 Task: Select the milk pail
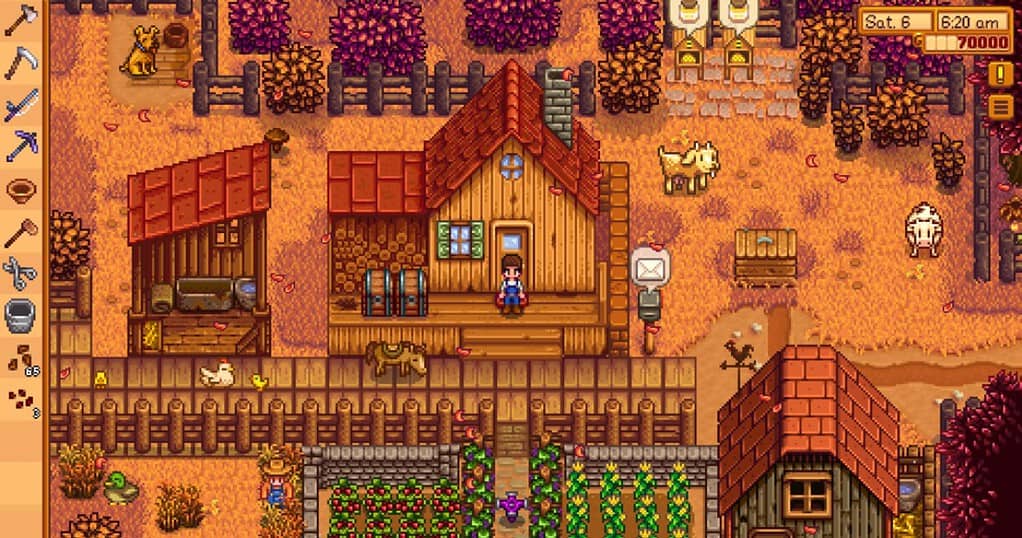20,315
